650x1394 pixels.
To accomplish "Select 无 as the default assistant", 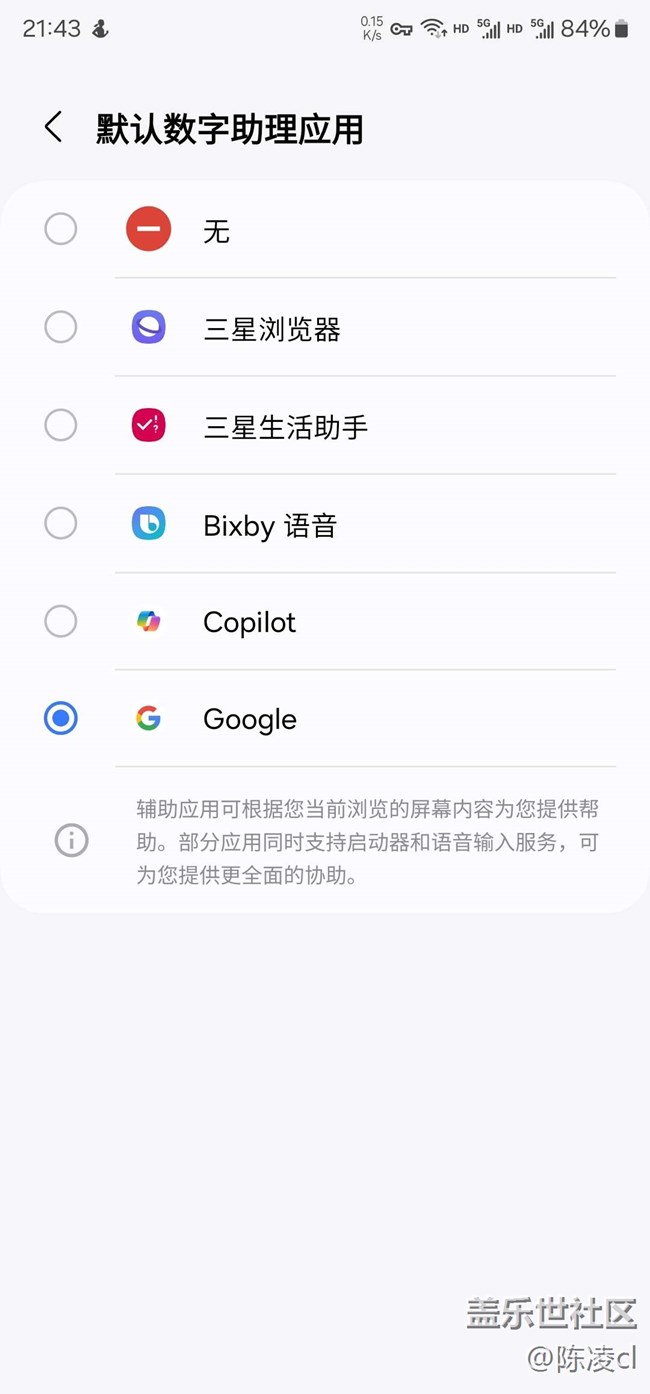I will click(61, 230).
